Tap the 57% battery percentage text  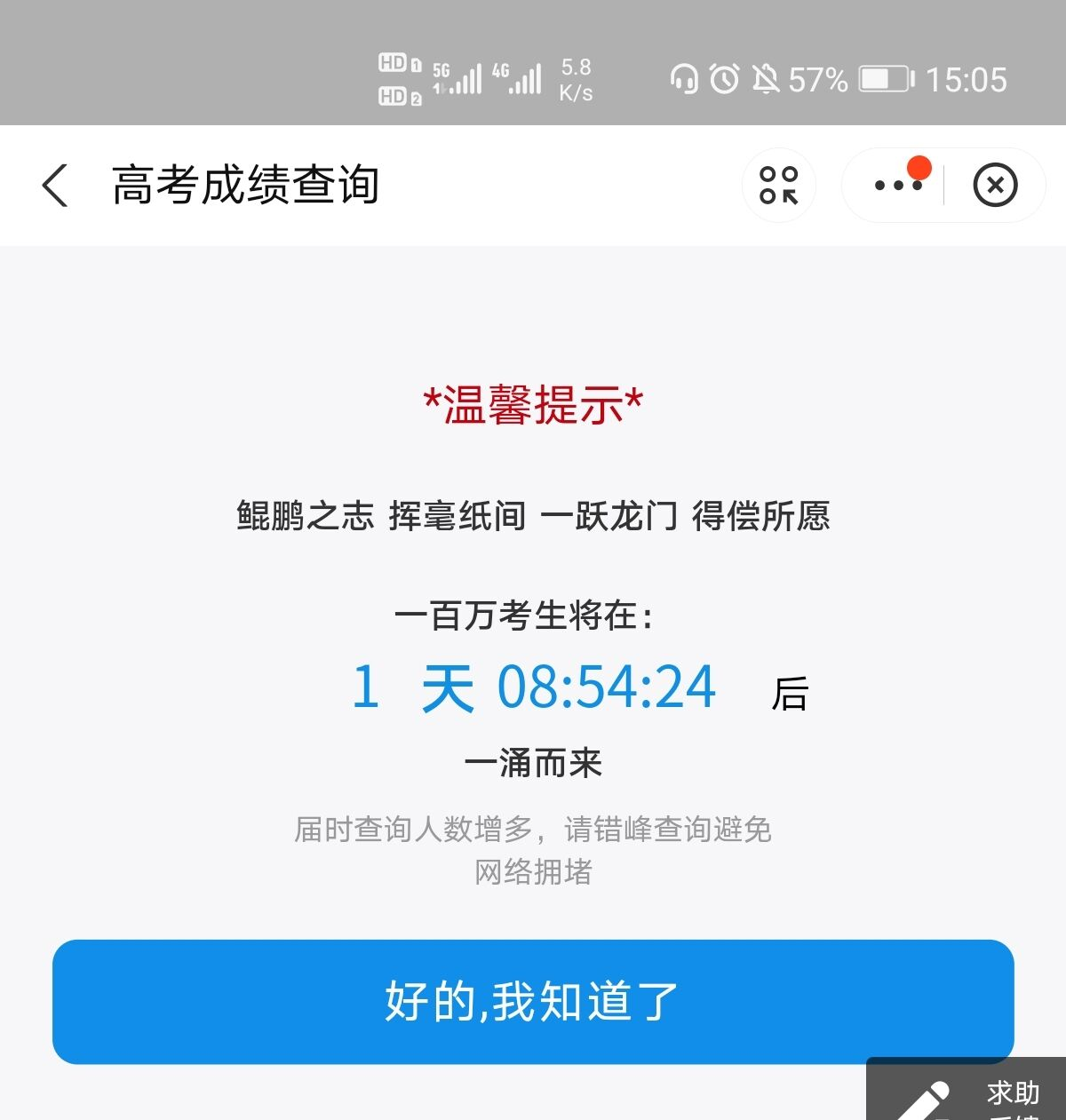[815, 80]
